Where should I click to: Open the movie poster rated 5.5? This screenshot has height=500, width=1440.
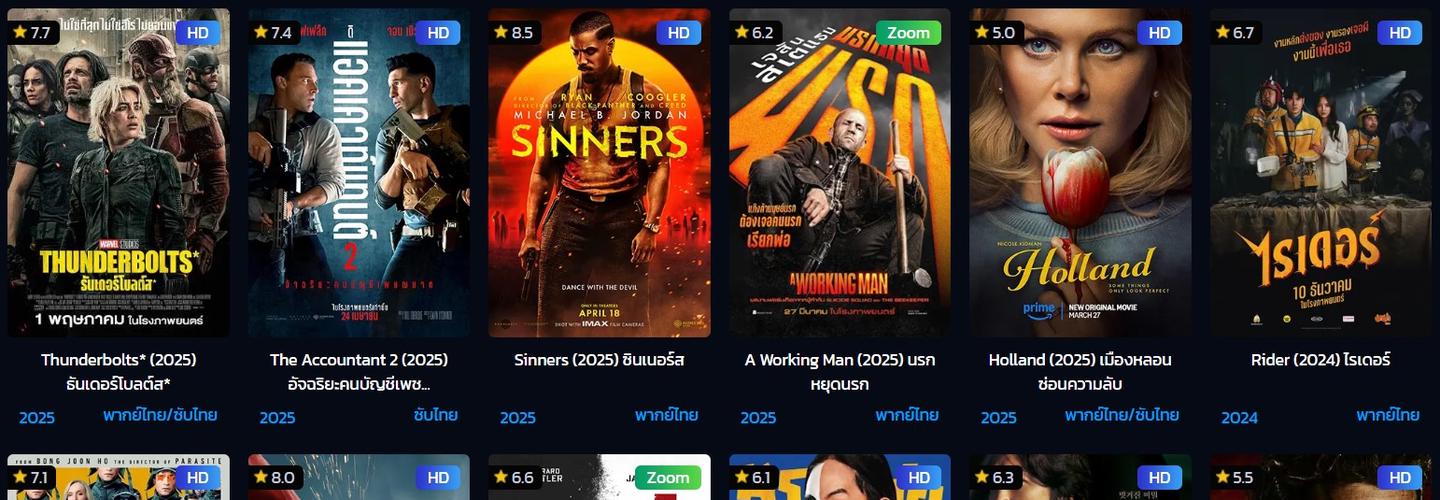coord(1321,478)
